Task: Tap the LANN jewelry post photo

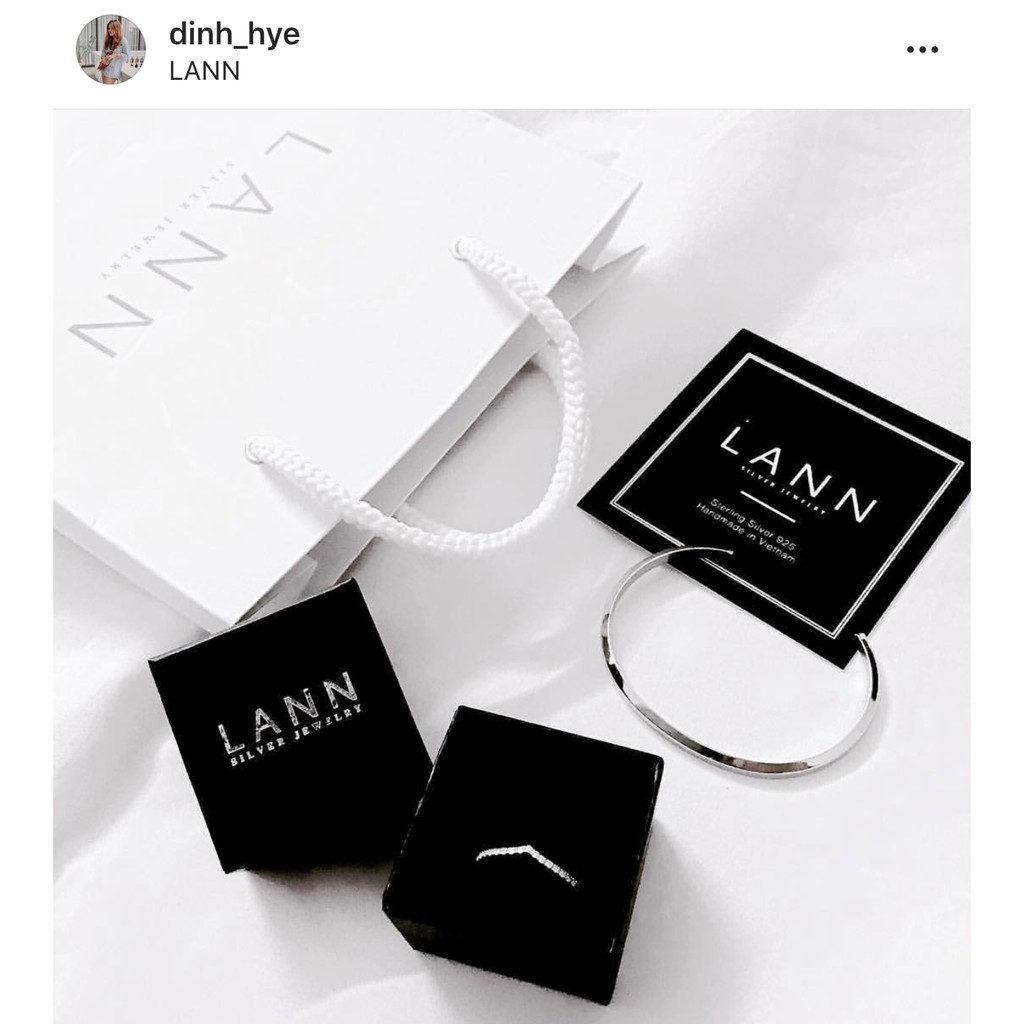Action: coord(512,560)
